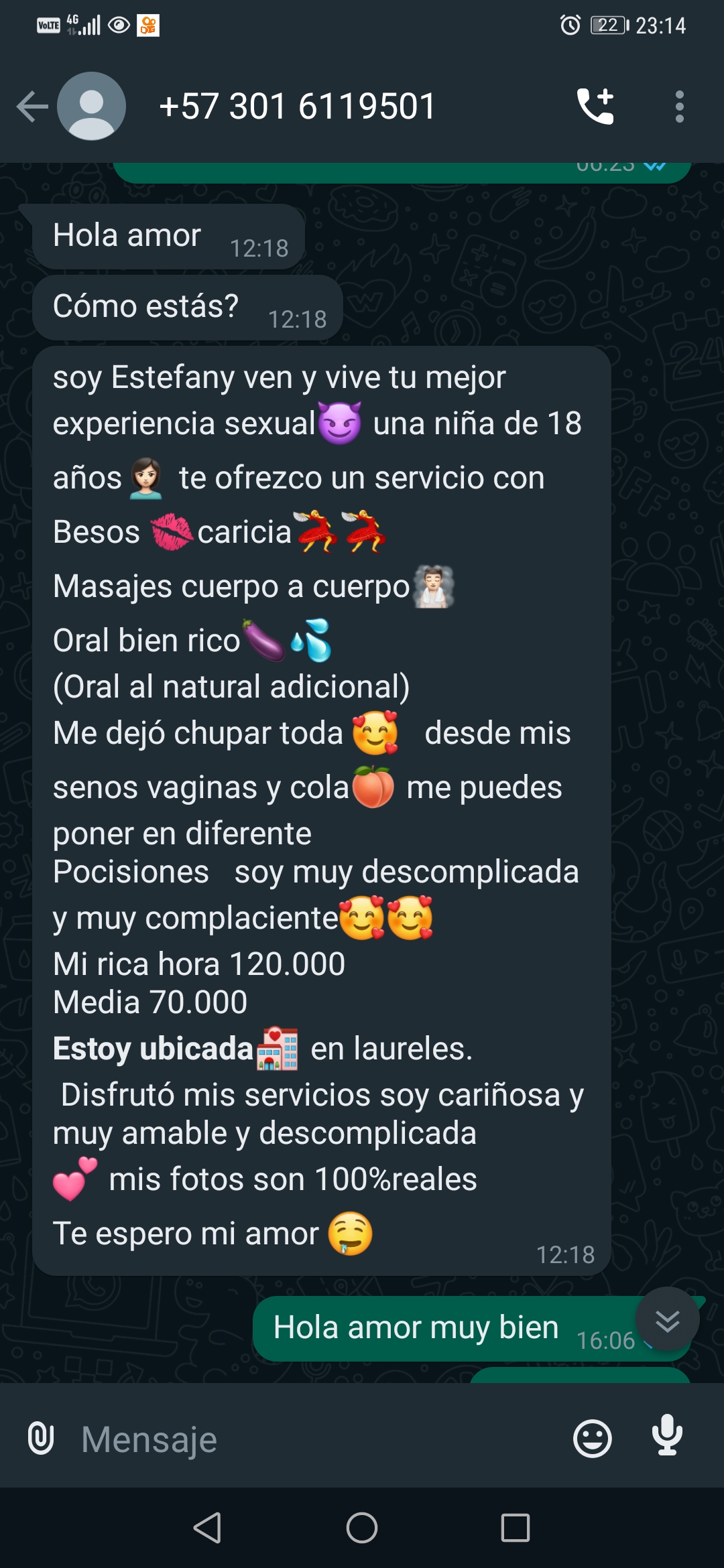Attach a file with the paperclip icon
The height and width of the screenshot is (1568, 724).
pos(41,1439)
